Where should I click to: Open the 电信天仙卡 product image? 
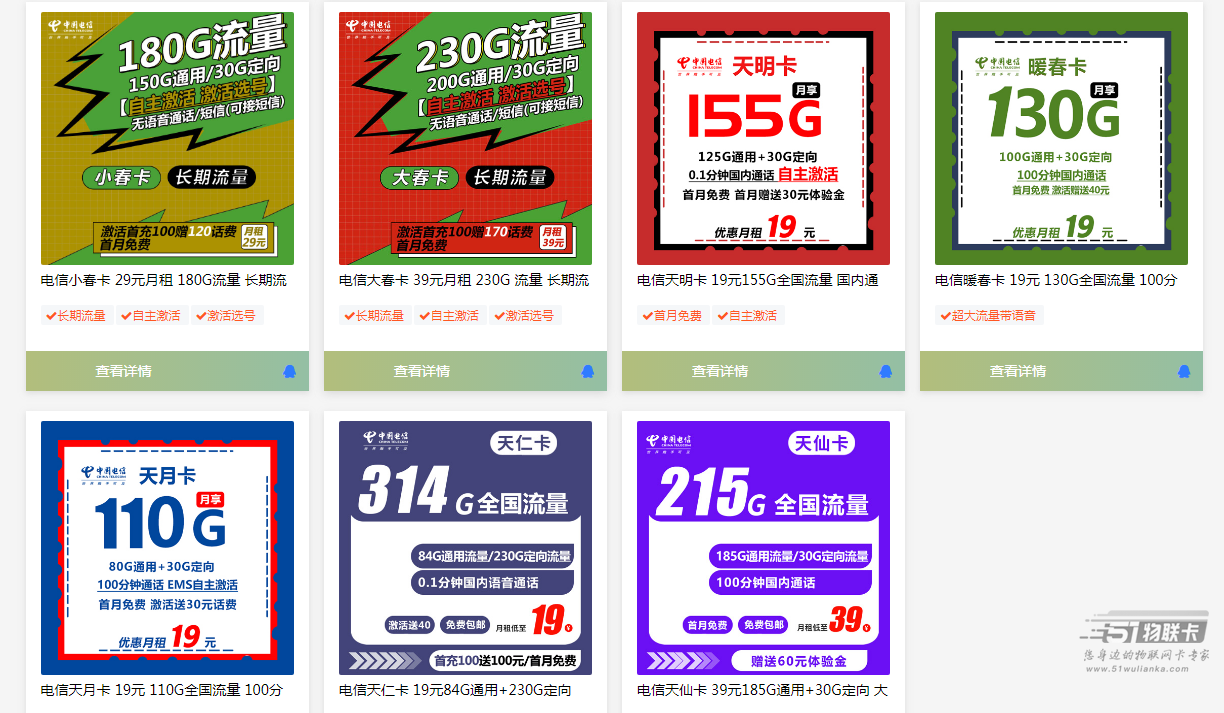click(x=763, y=547)
